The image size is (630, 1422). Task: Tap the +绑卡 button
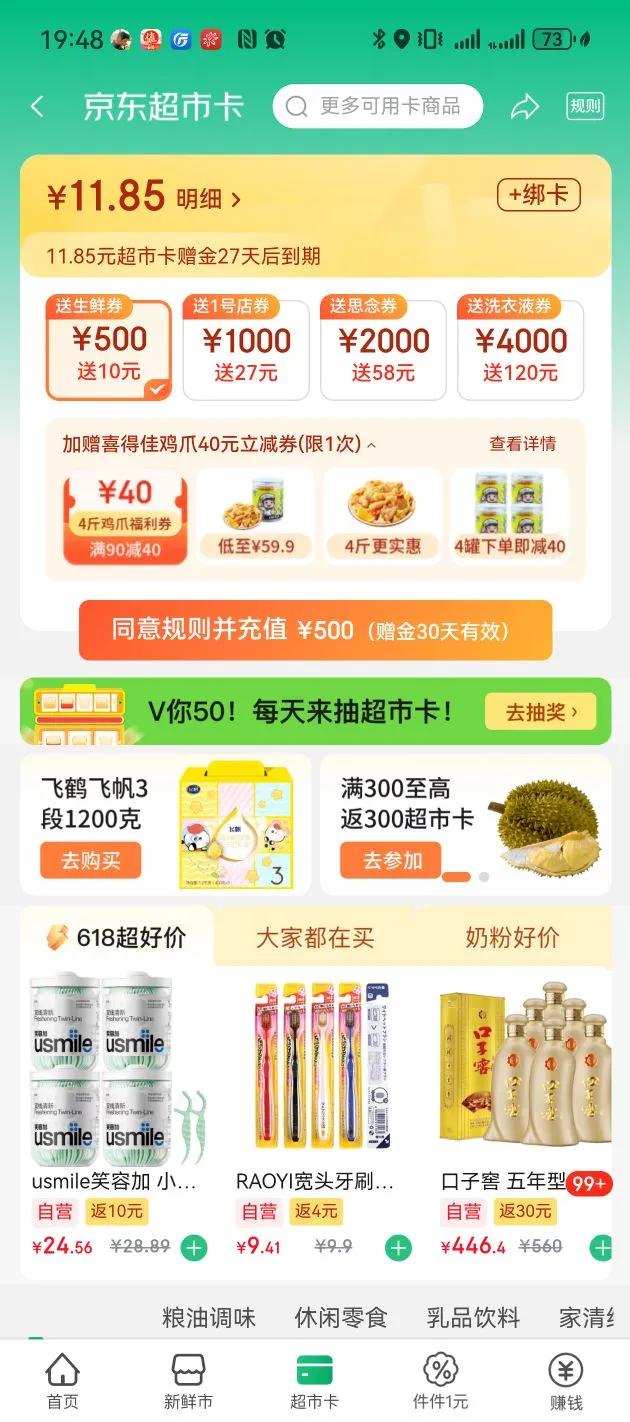click(538, 194)
